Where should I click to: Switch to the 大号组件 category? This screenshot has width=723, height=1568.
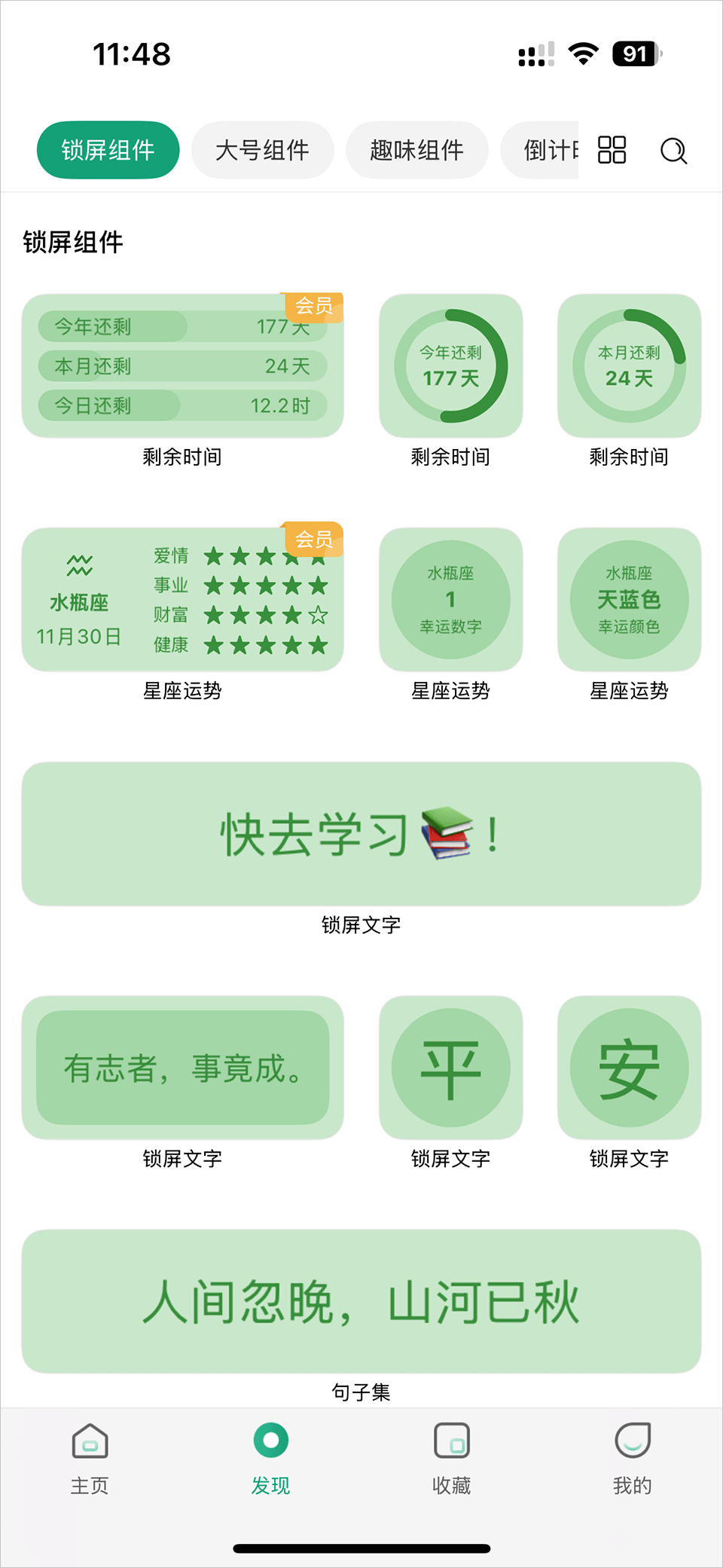[x=262, y=150]
